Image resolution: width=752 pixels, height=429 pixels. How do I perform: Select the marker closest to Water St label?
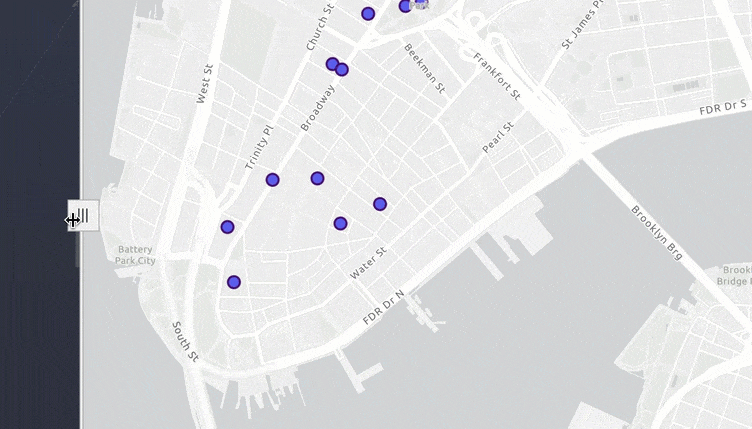pos(340,224)
